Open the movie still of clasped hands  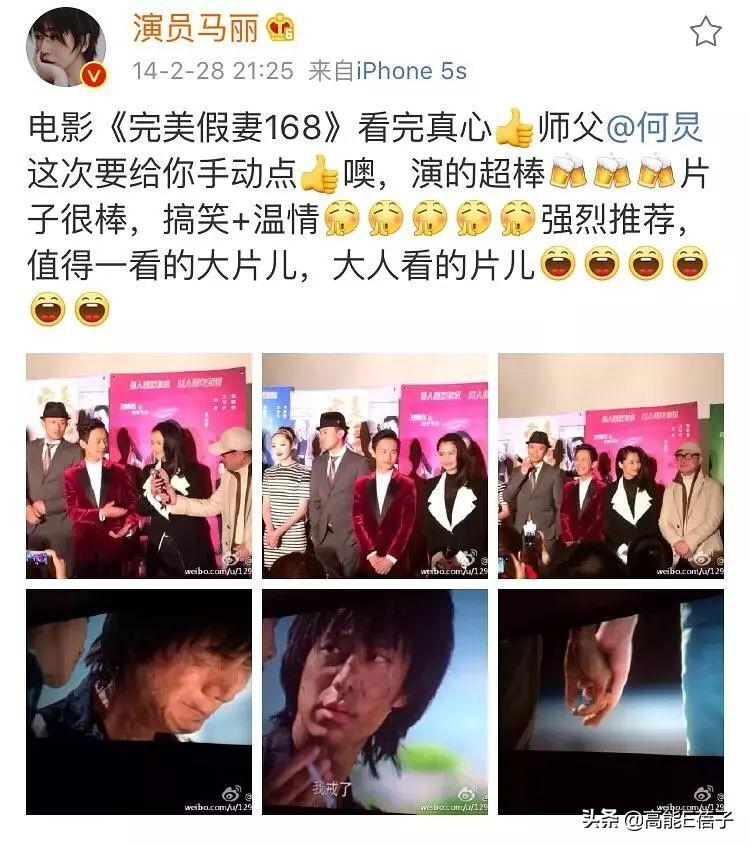tap(611, 701)
